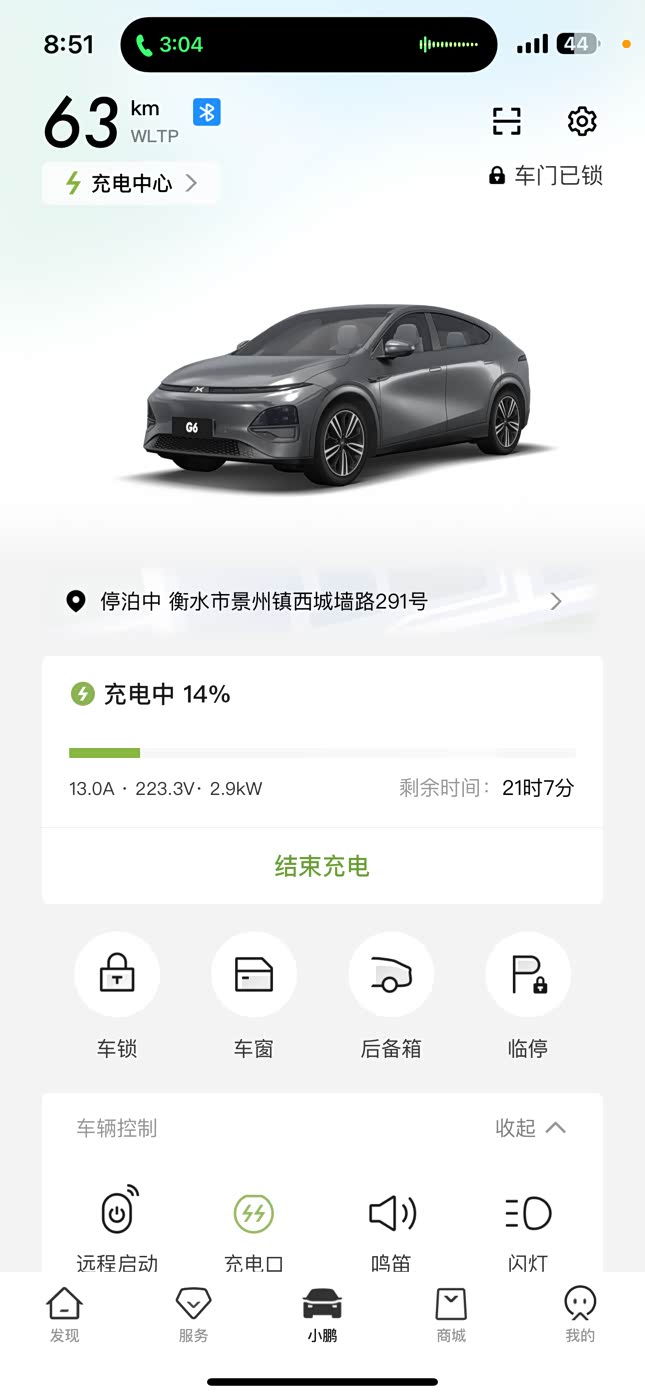
Task: Open the 后备箱 trunk control
Action: point(391,975)
